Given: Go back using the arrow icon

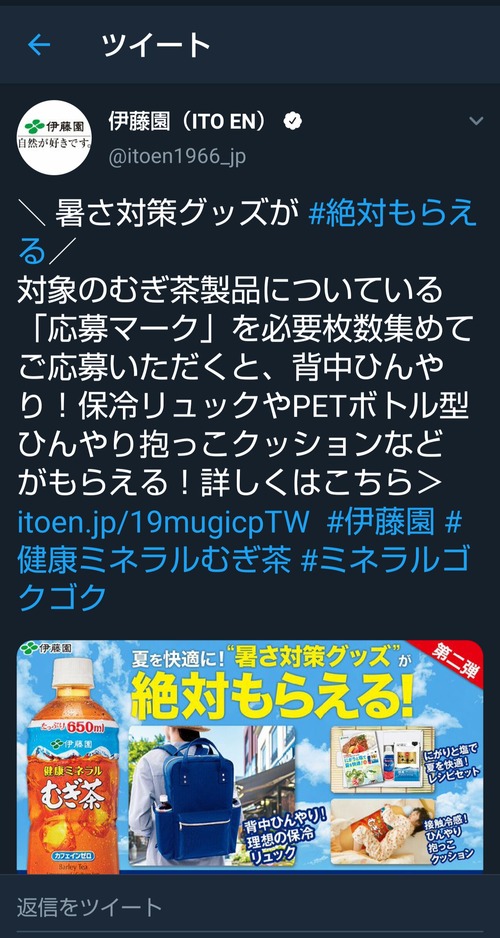Looking at the screenshot, I should coord(39,45).
